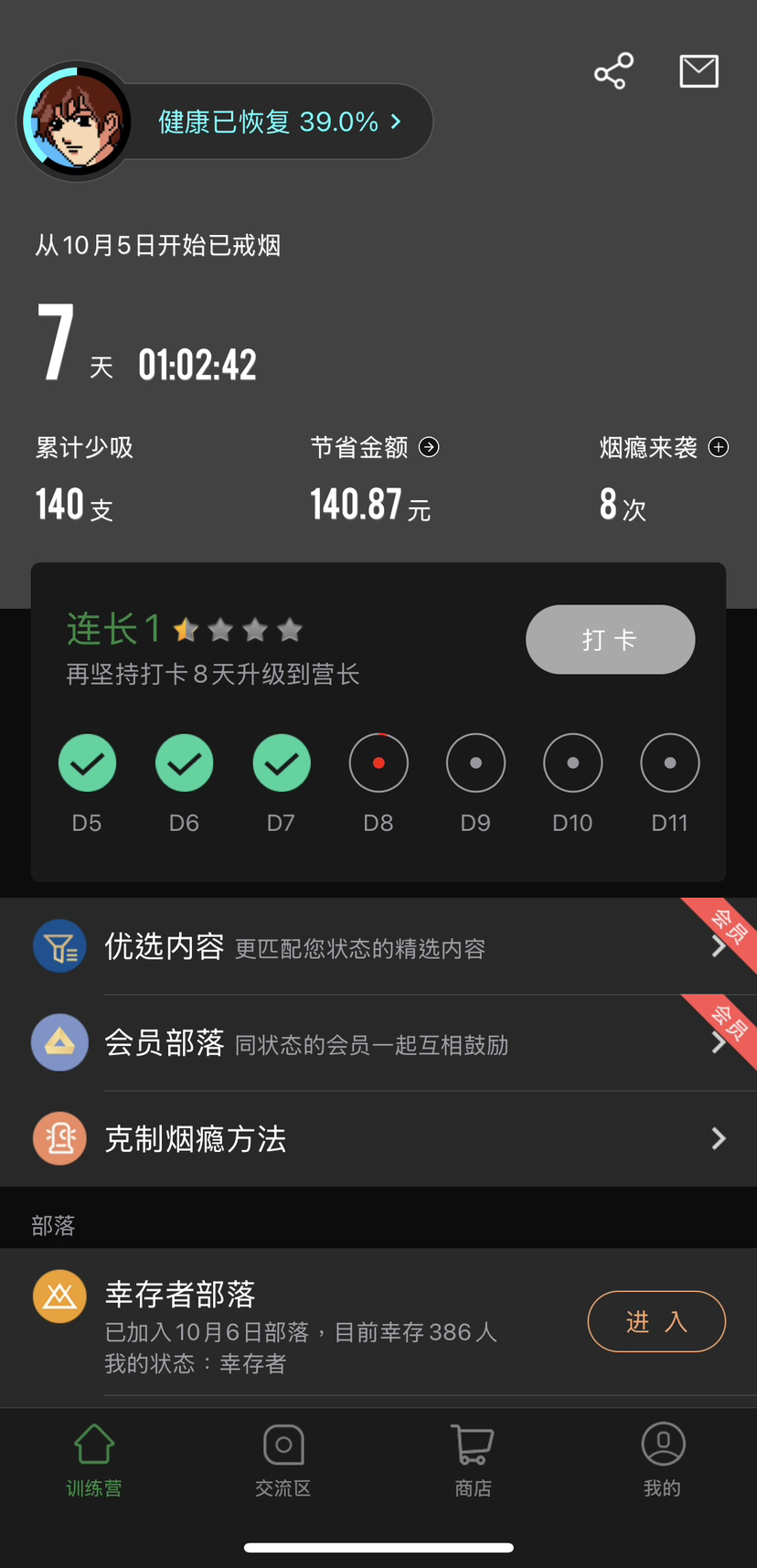Open the mail inbox icon

698,71
